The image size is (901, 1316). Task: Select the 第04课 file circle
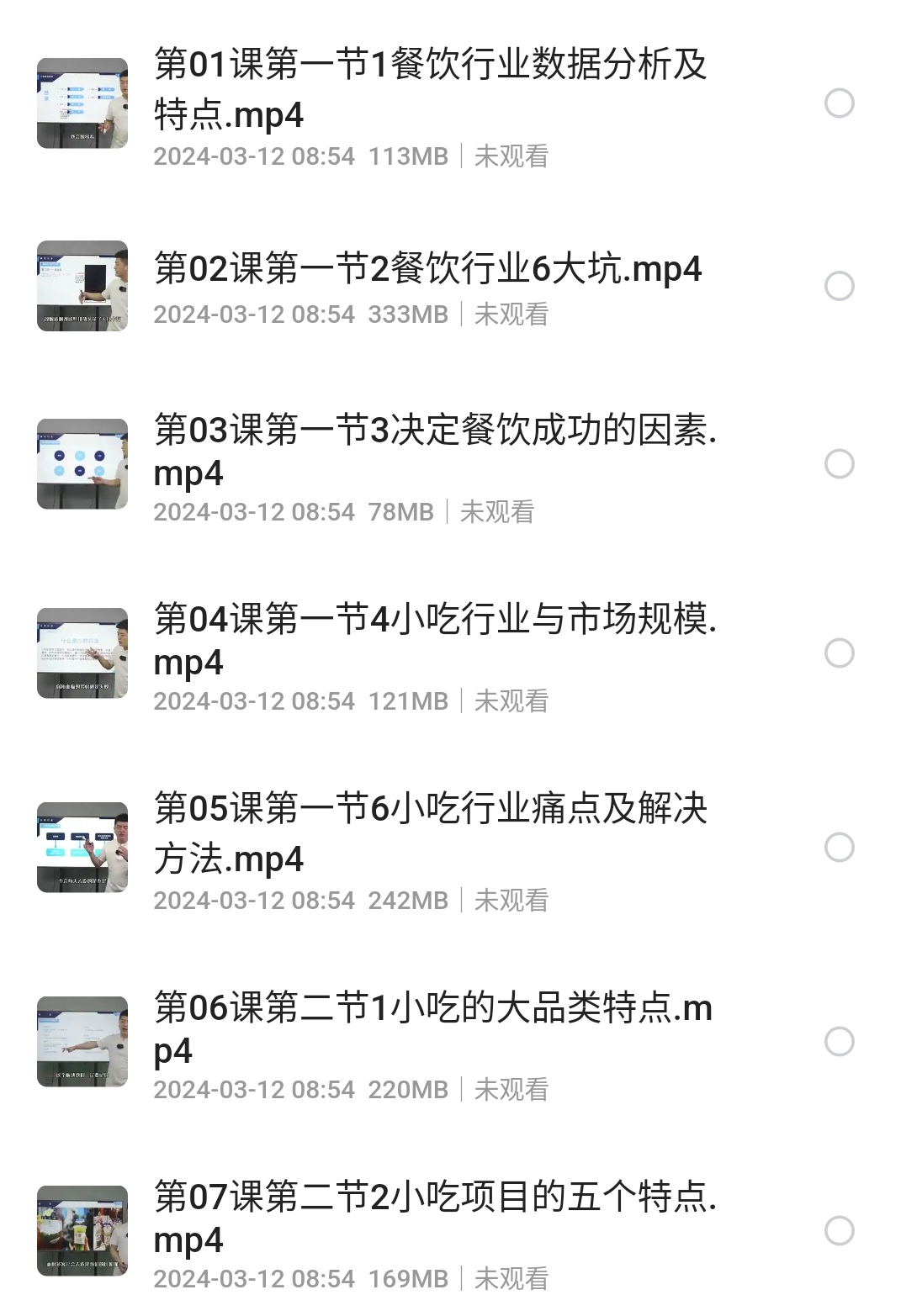point(839,653)
